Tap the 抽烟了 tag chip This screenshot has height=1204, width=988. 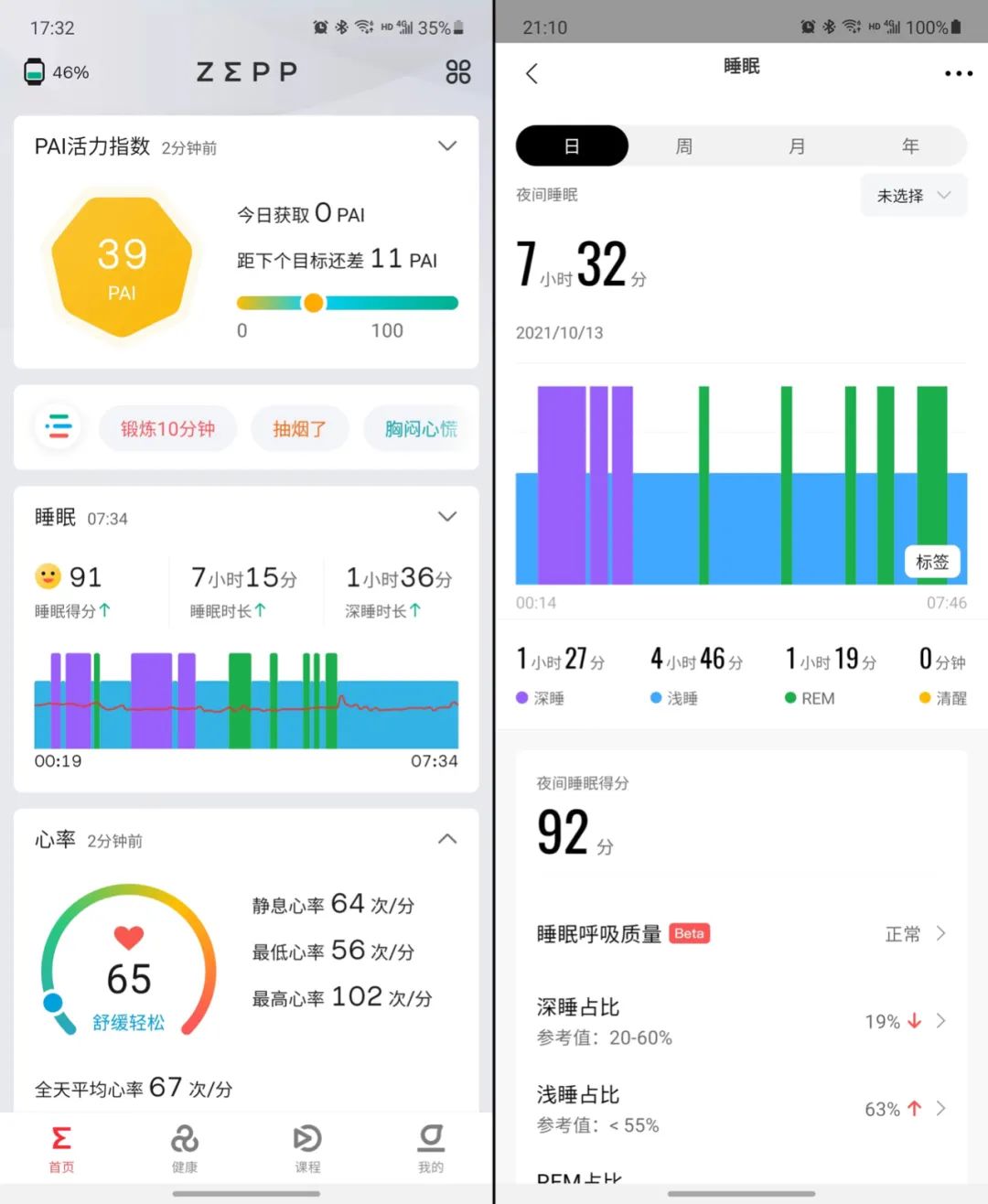tap(299, 428)
